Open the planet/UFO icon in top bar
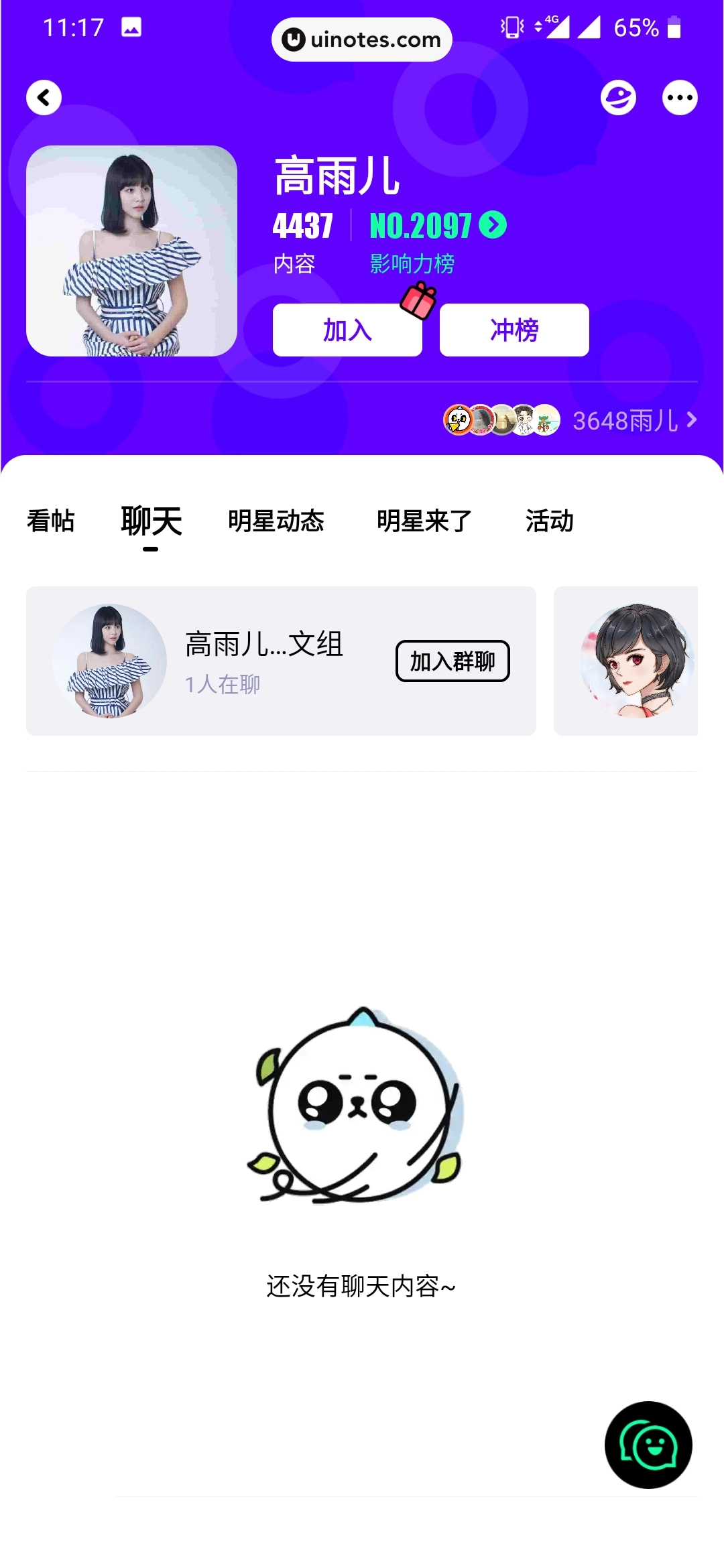724x1568 pixels. coord(618,97)
